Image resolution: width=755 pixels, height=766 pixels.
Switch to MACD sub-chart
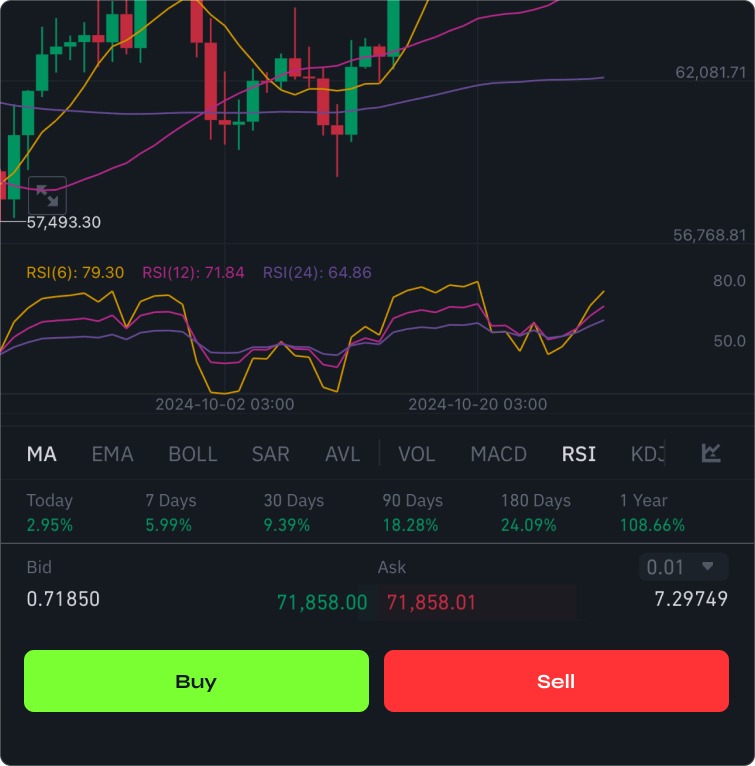point(498,454)
